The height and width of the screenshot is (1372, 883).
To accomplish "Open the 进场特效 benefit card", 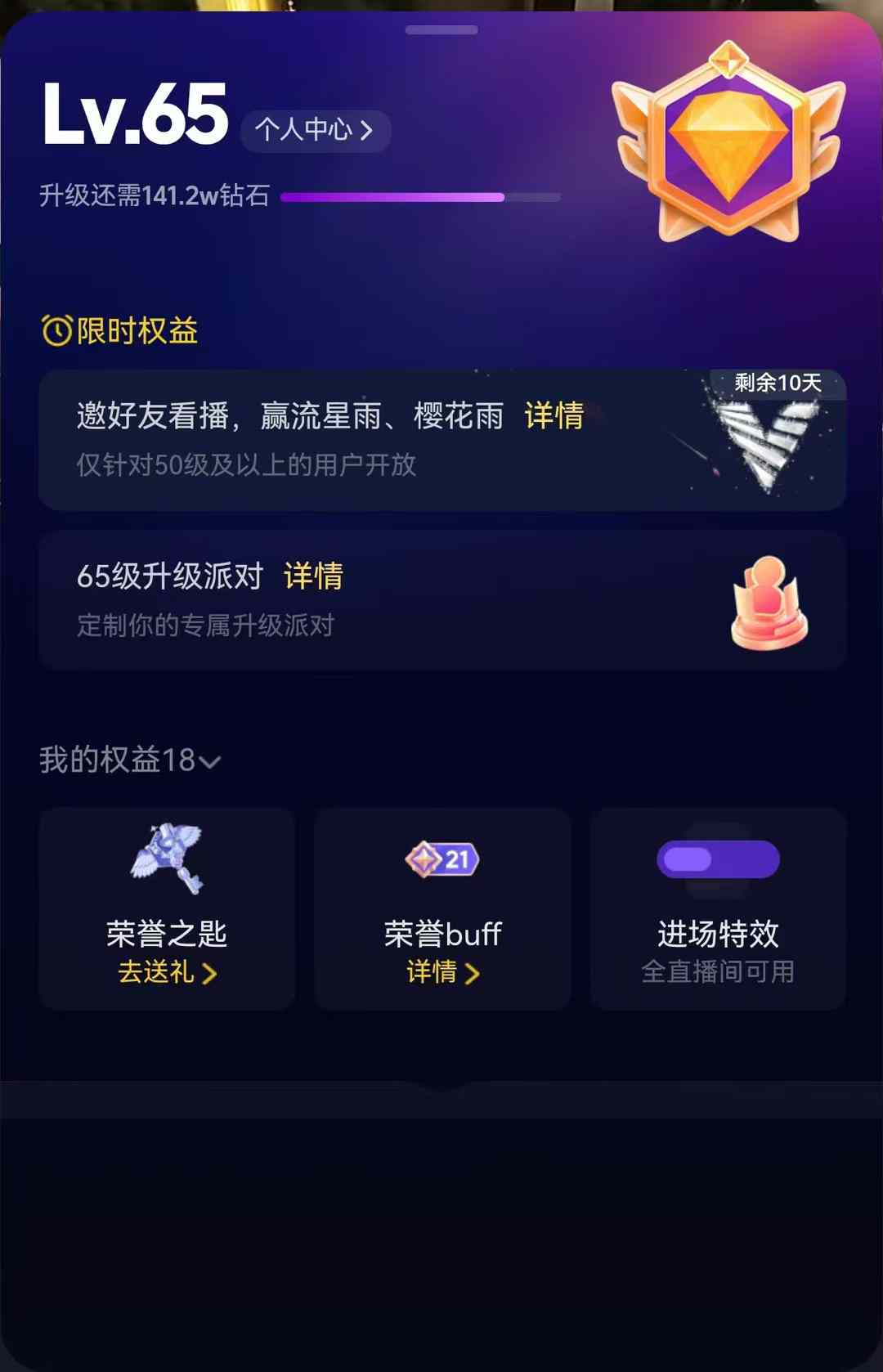I will coord(717,908).
